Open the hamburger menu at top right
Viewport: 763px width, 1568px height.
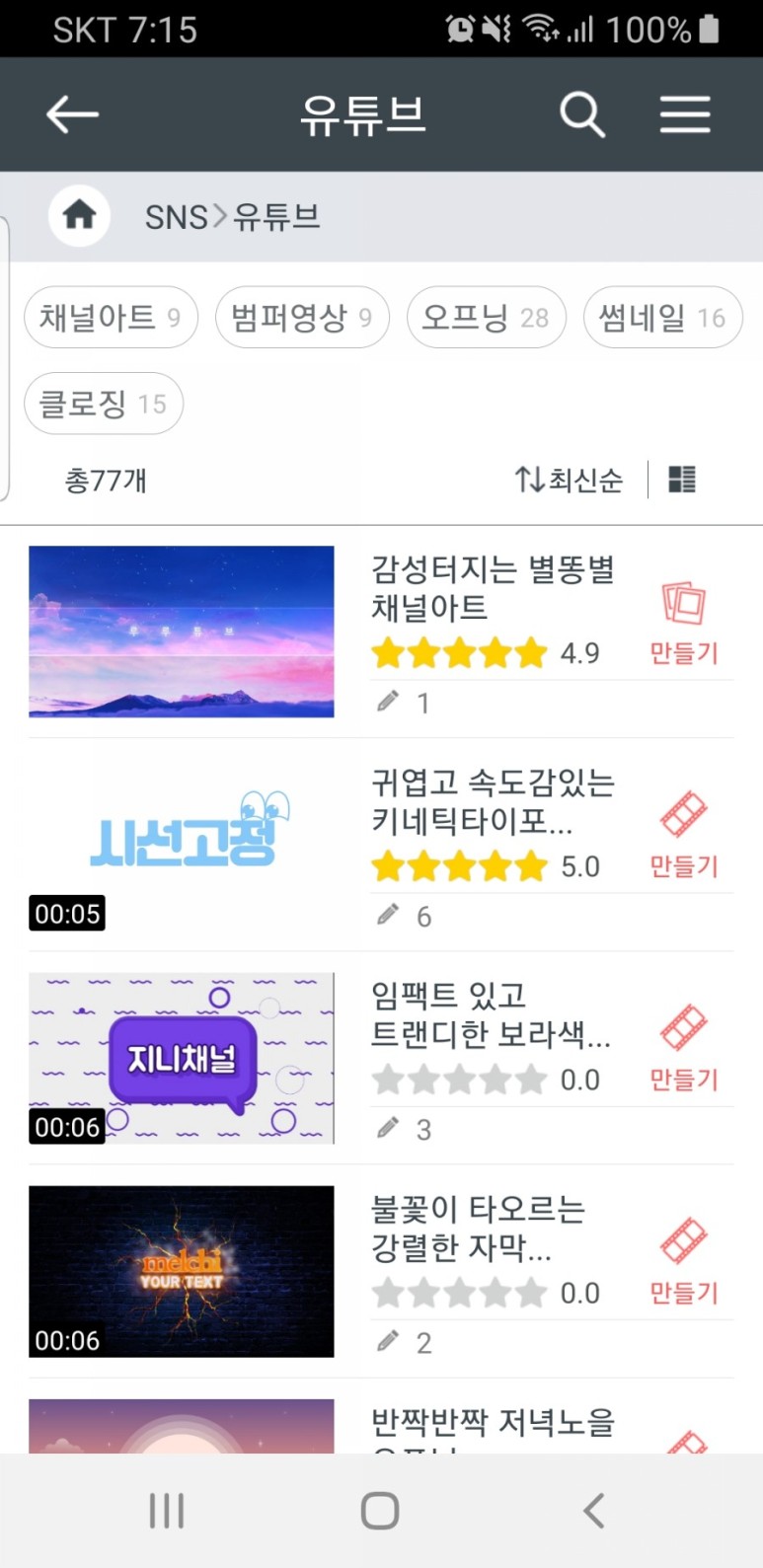685,113
